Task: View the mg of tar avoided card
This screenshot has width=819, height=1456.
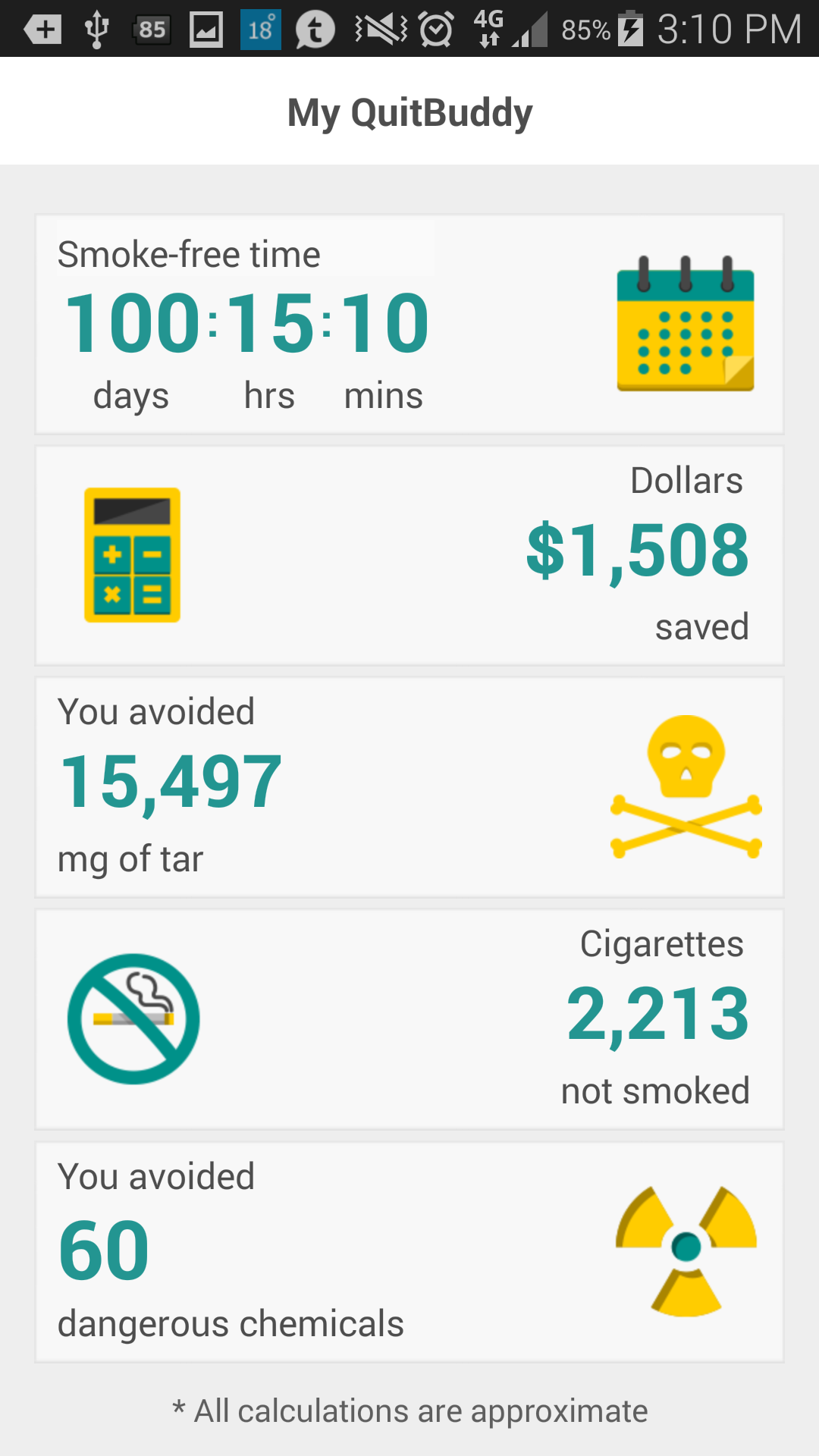Action: (x=409, y=787)
